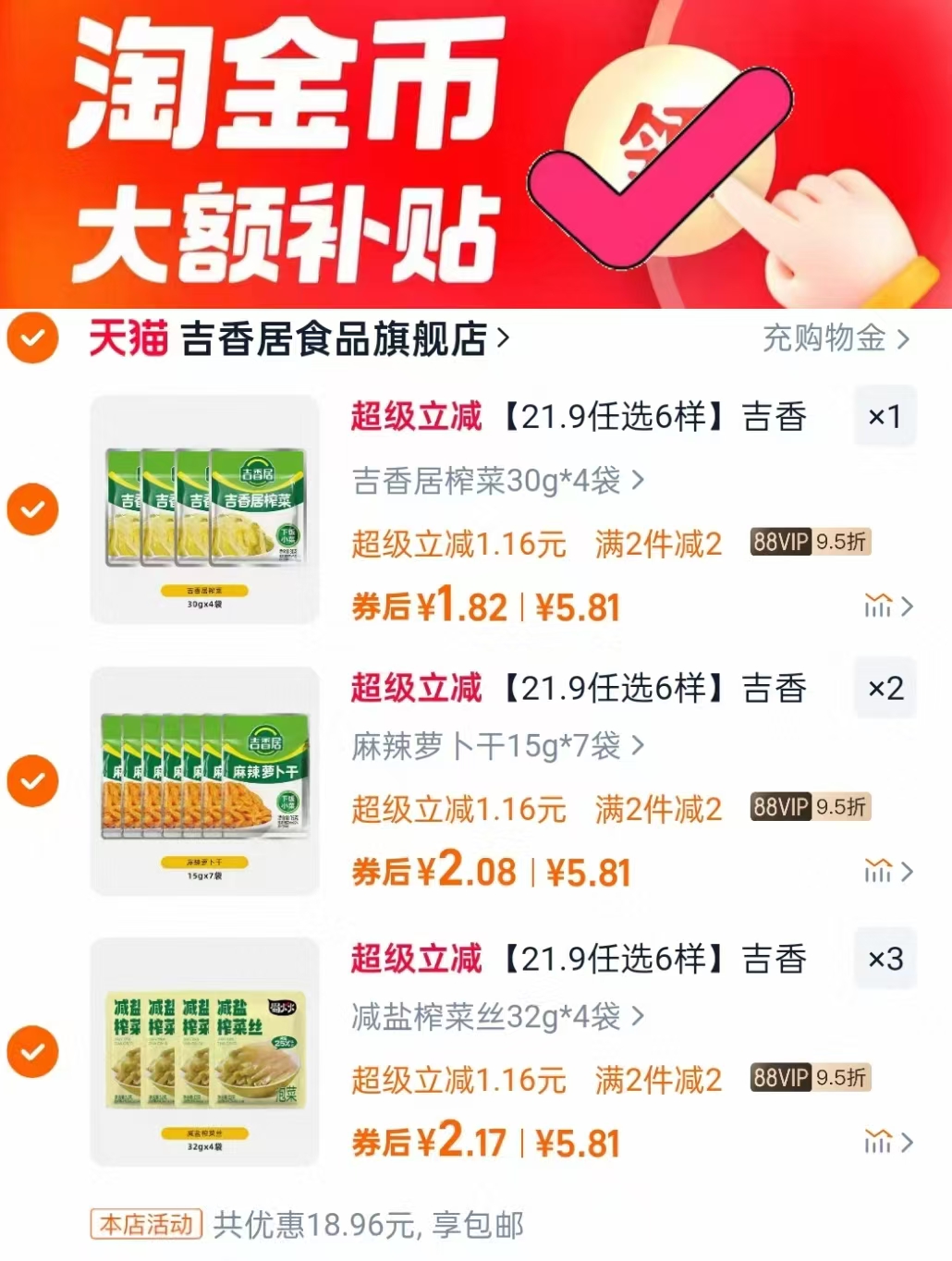Uncheck the 吉香居榨菜30g*4袋 item
The height and width of the screenshot is (1261, 952).
pos(32,509)
